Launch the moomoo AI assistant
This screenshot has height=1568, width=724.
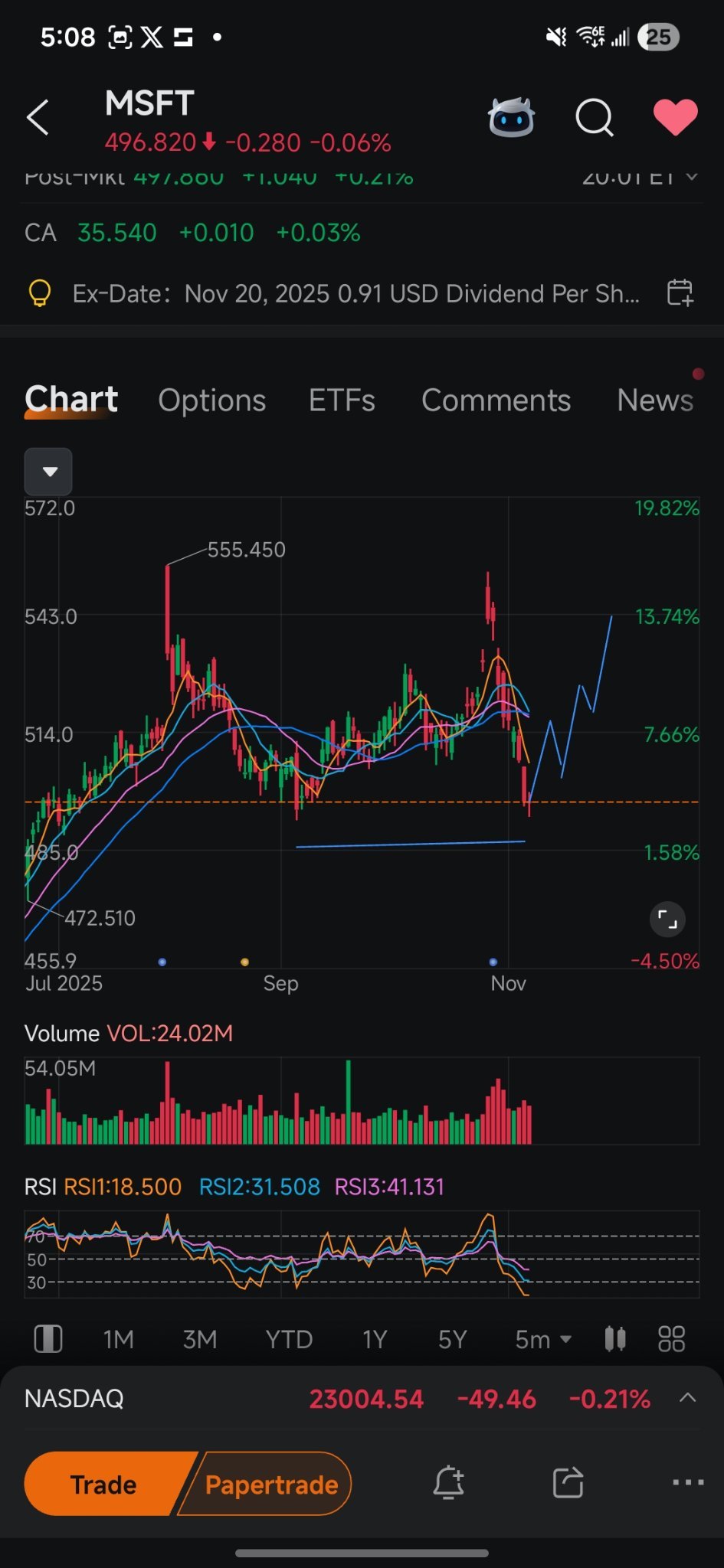[x=509, y=118]
